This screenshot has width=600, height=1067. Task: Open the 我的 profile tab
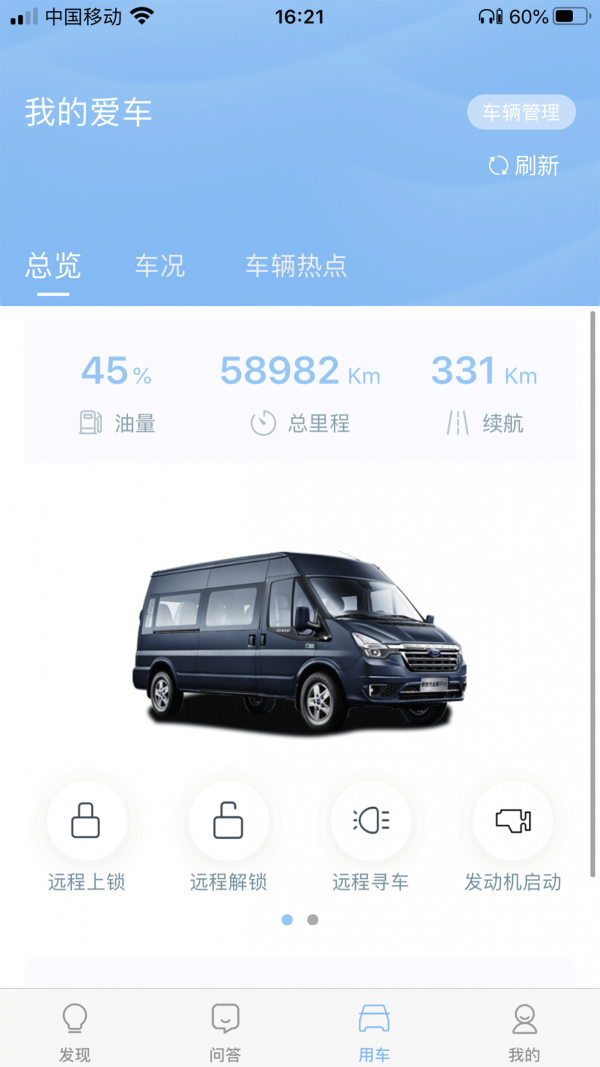(524, 1031)
